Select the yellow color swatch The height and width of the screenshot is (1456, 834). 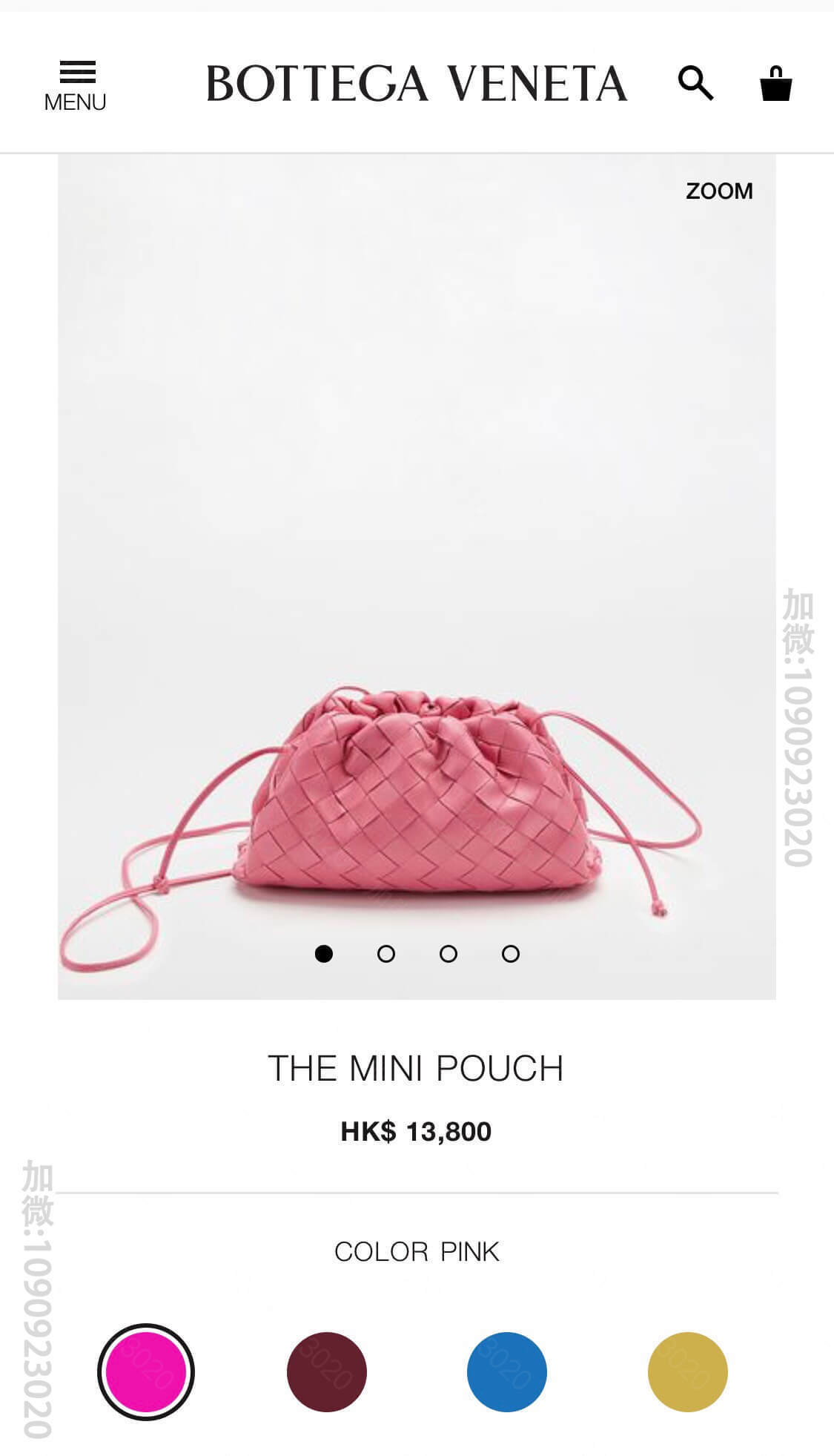(x=688, y=1372)
